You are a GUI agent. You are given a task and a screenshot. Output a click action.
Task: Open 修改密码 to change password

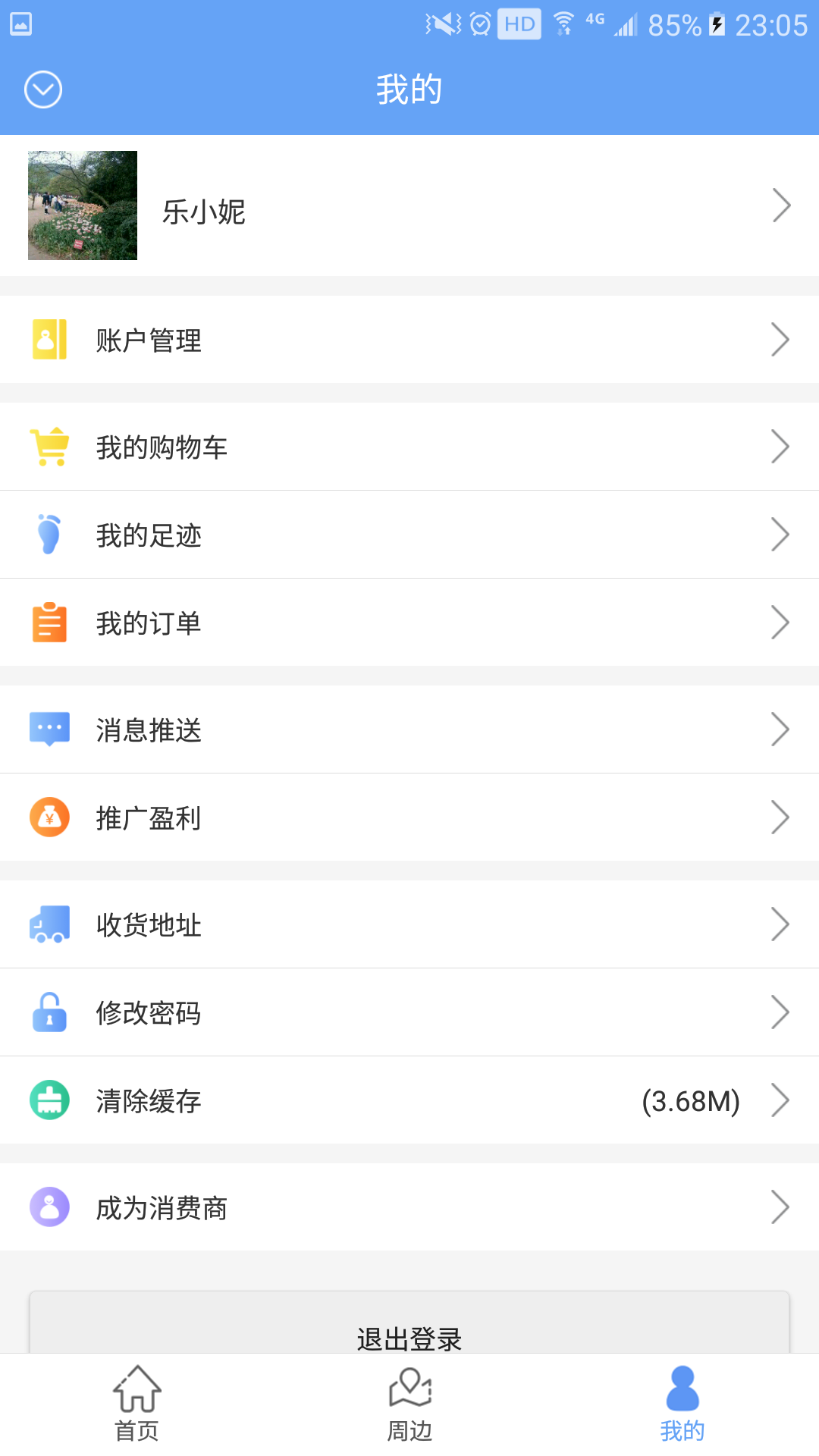tap(409, 1012)
